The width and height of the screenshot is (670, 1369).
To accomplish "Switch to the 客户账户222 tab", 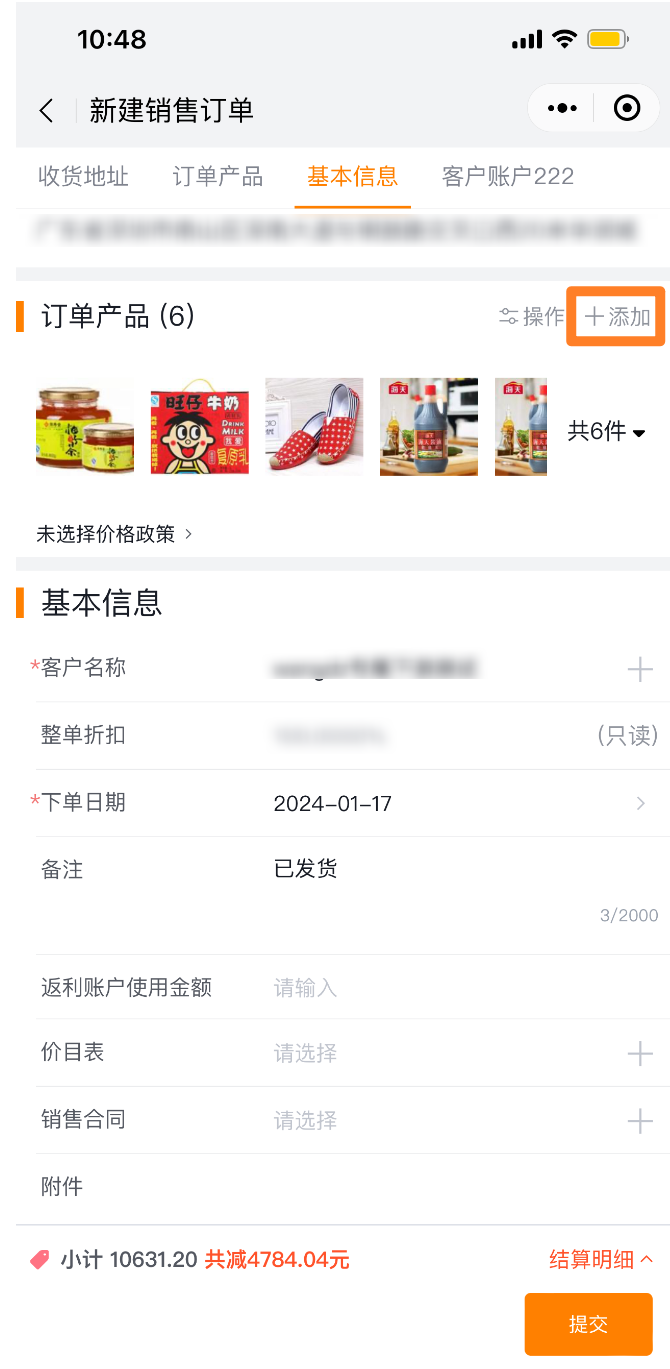I will coord(508,177).
